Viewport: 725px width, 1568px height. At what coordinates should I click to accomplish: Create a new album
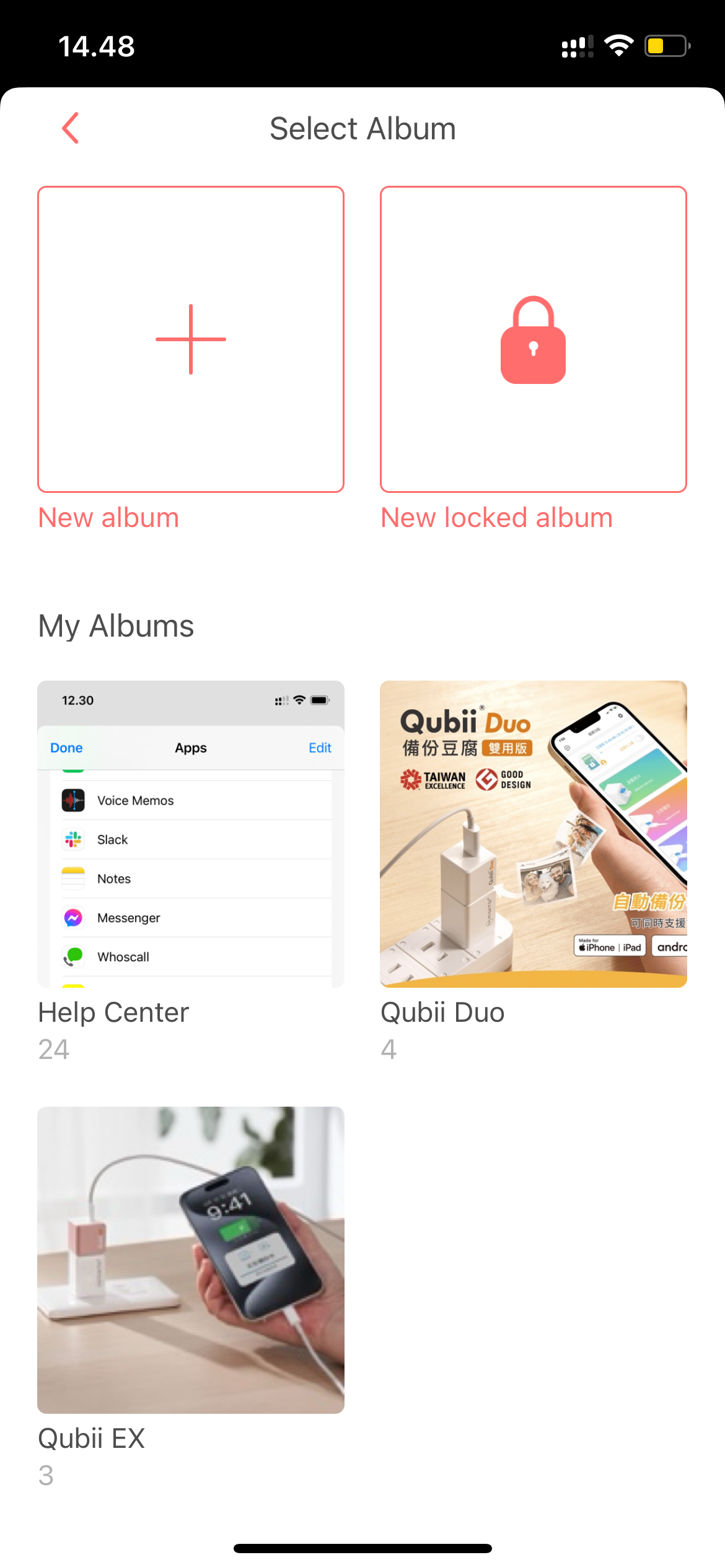[191, 339]
